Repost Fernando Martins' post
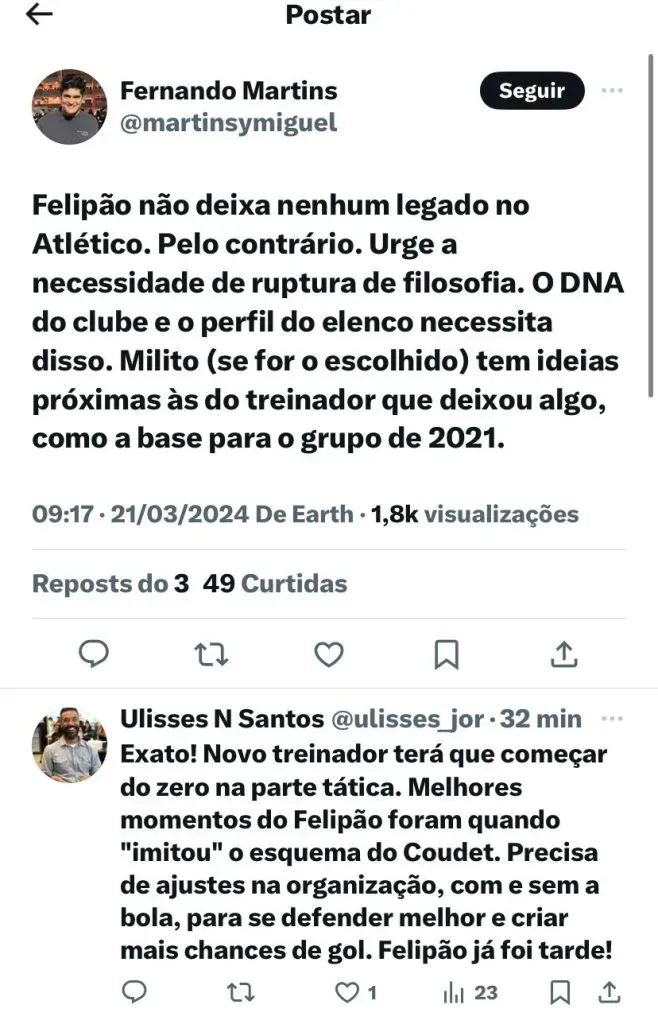This screenshot has height=1024, width=658. tap(211, 654)
